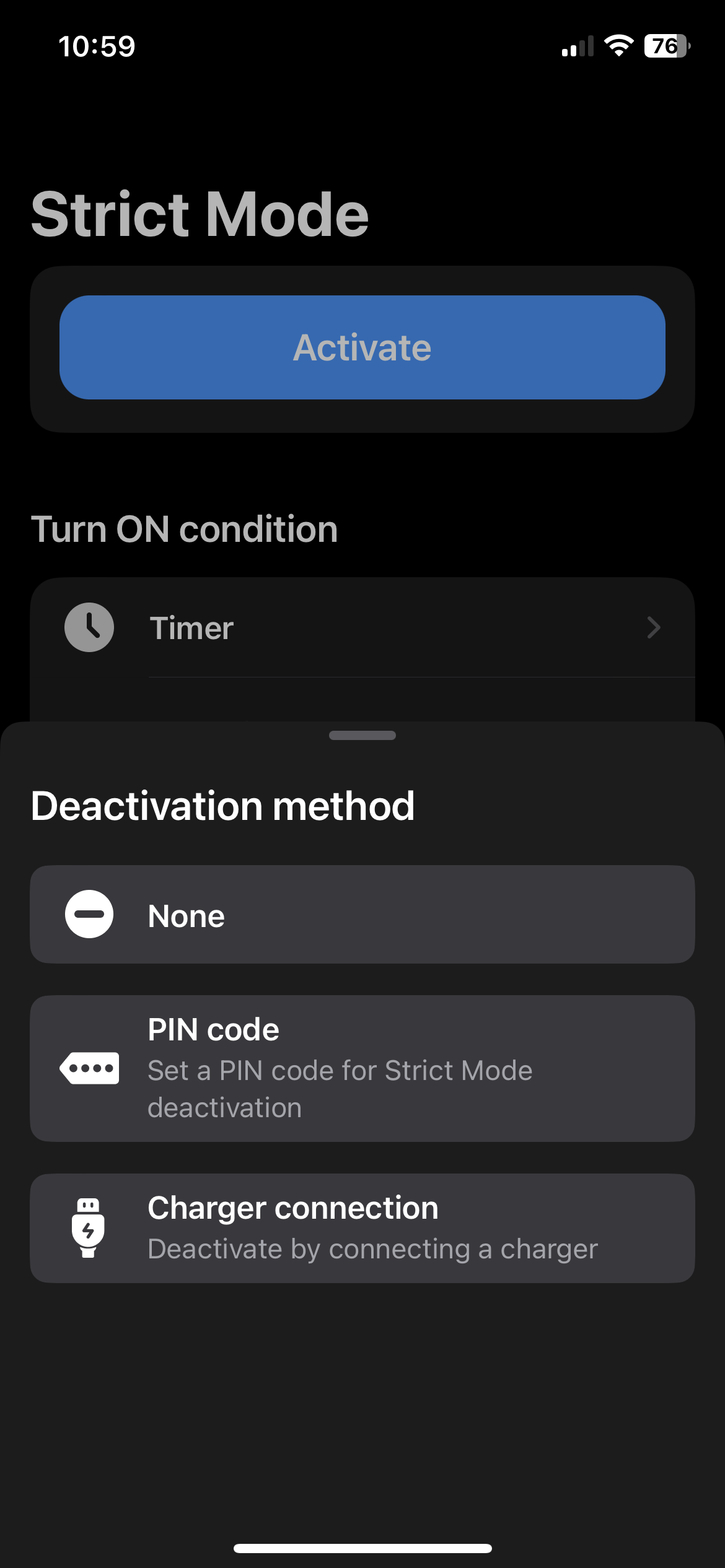Image resolution: width=725 pixels, height=1568 pixels.
Task: Choose None as deactivation method
Action: coord(362,915)
